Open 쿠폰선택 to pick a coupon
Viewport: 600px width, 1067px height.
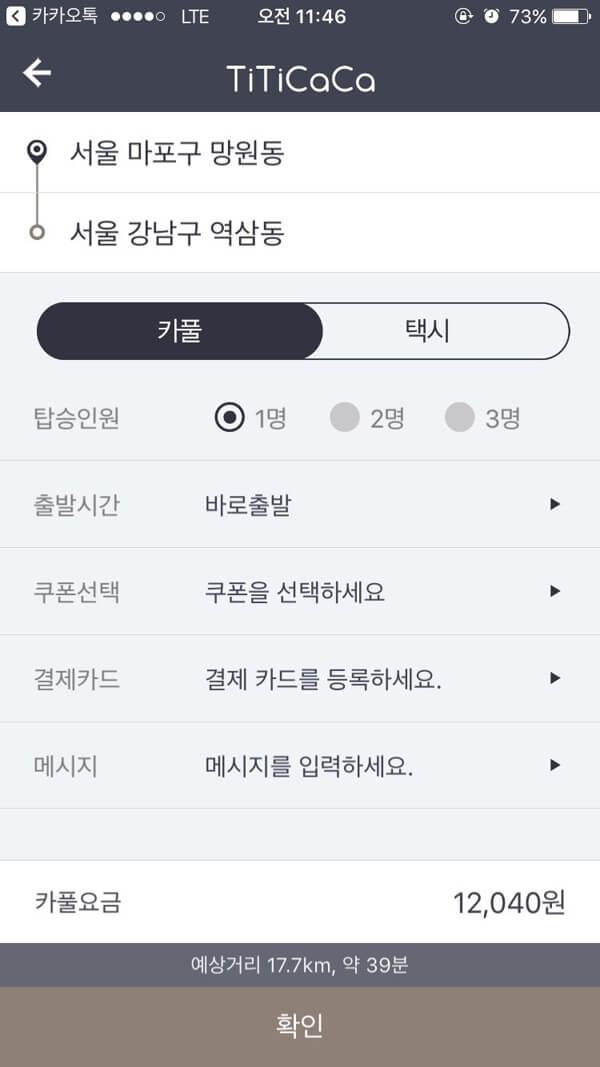(x=300, y=591)
